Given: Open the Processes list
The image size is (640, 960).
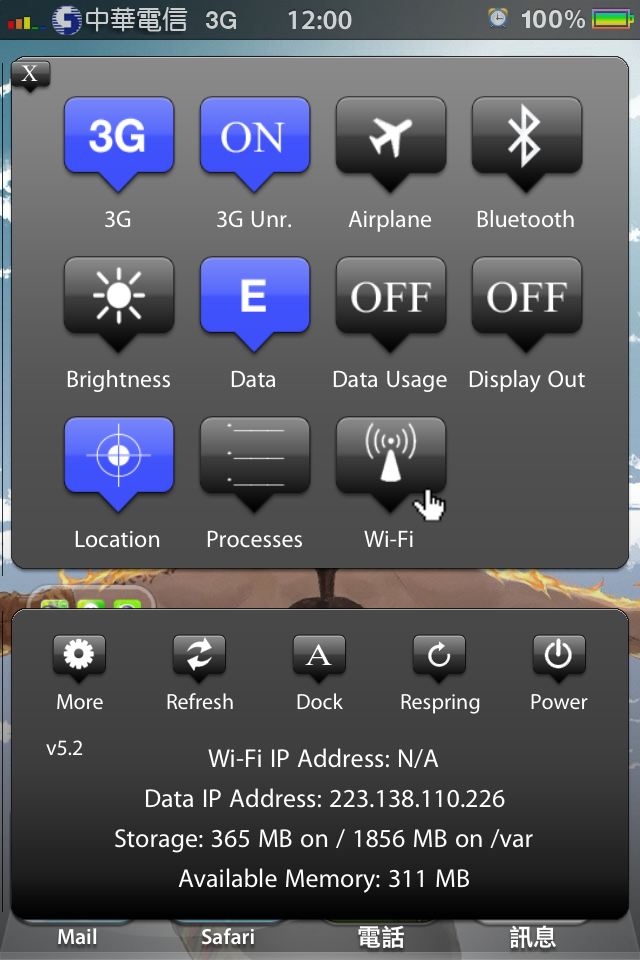Looking at the screenshot, I should (x=254, y=458).
